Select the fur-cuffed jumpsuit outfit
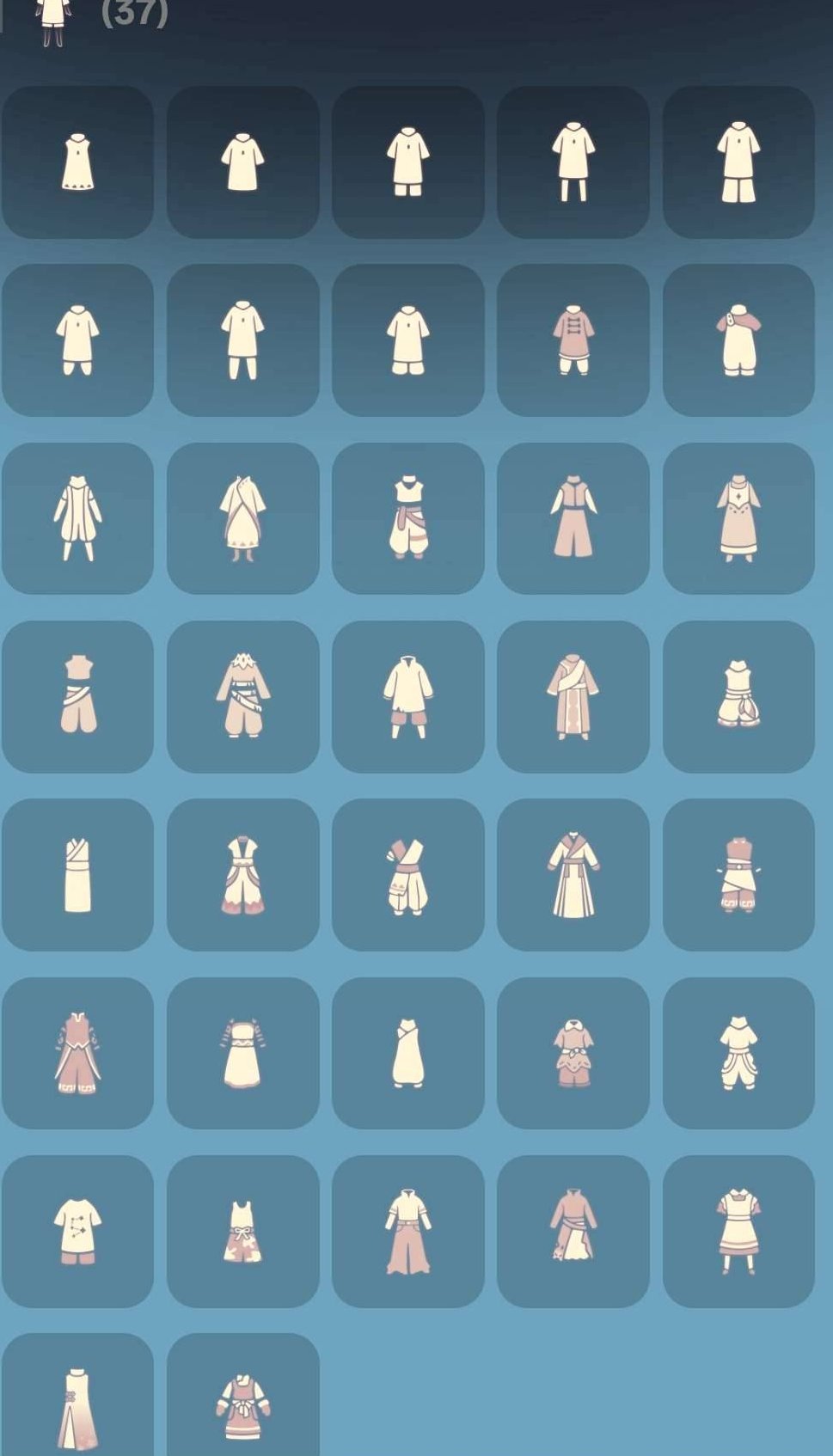This screenshot has width=833, height=1456. [x=245, y=877]
